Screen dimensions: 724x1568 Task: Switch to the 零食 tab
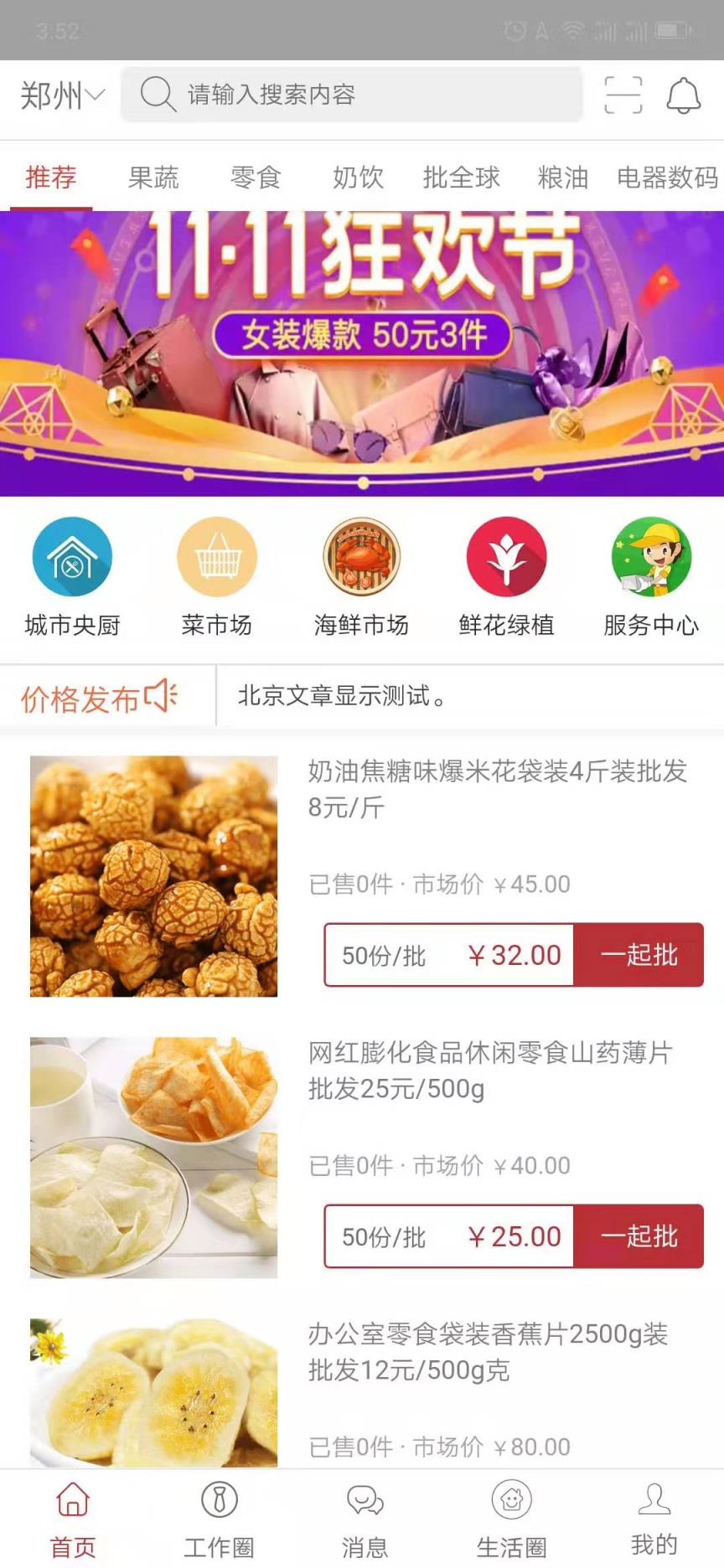coord(255,178)
